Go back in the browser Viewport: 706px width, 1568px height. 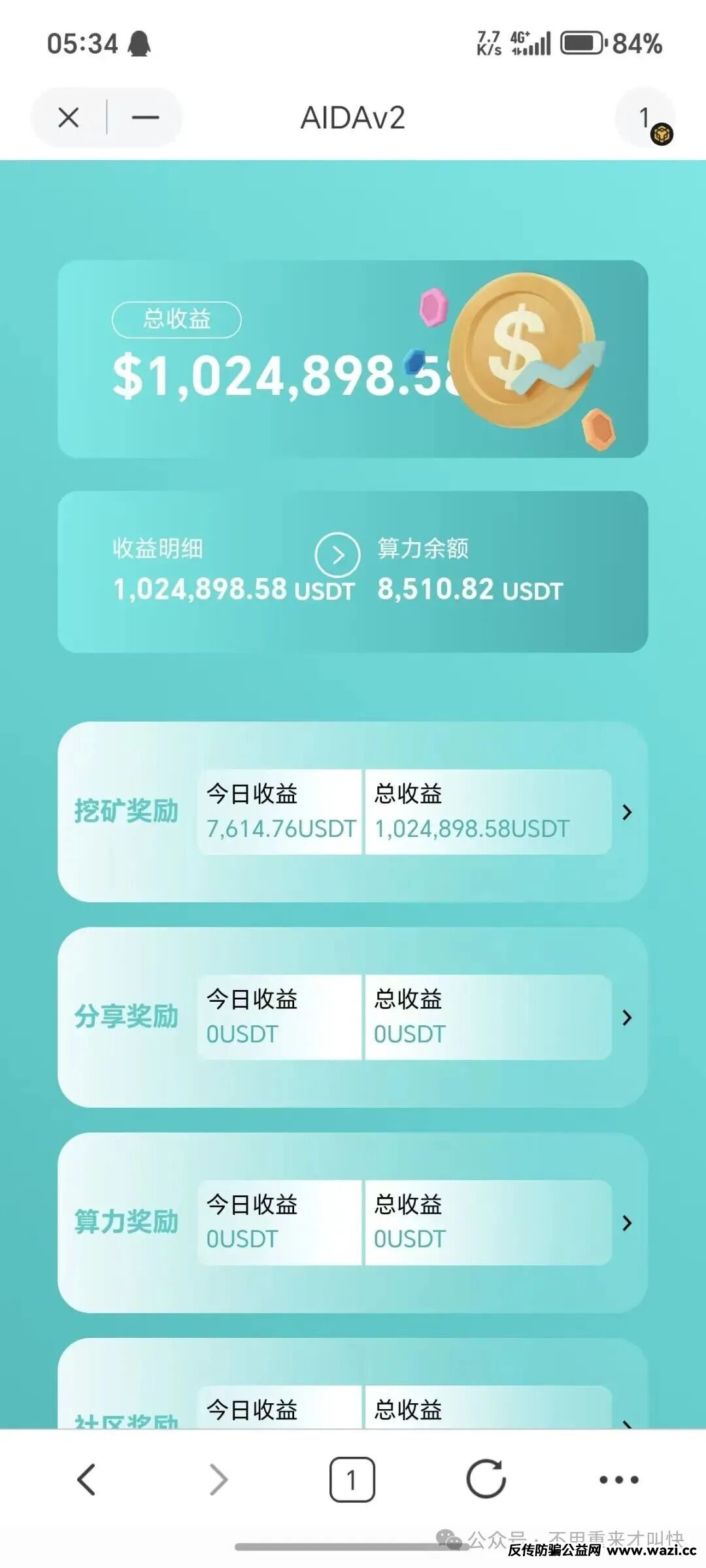click(x=86, y=1479)
